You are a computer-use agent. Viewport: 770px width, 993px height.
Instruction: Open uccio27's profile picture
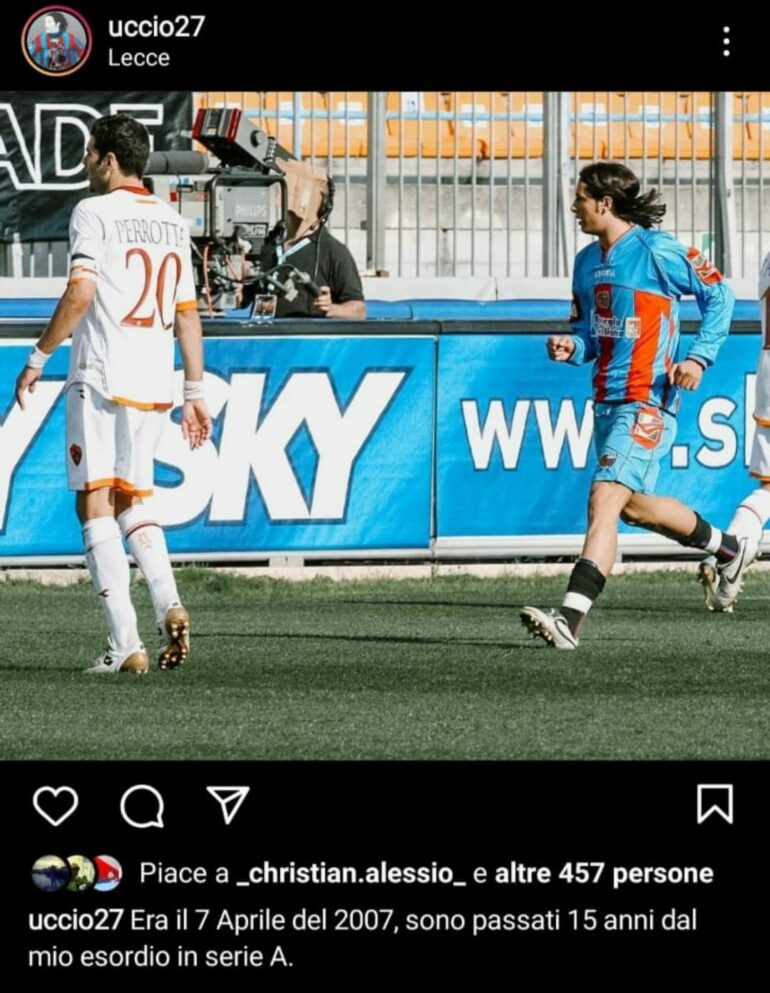[56, 41]
